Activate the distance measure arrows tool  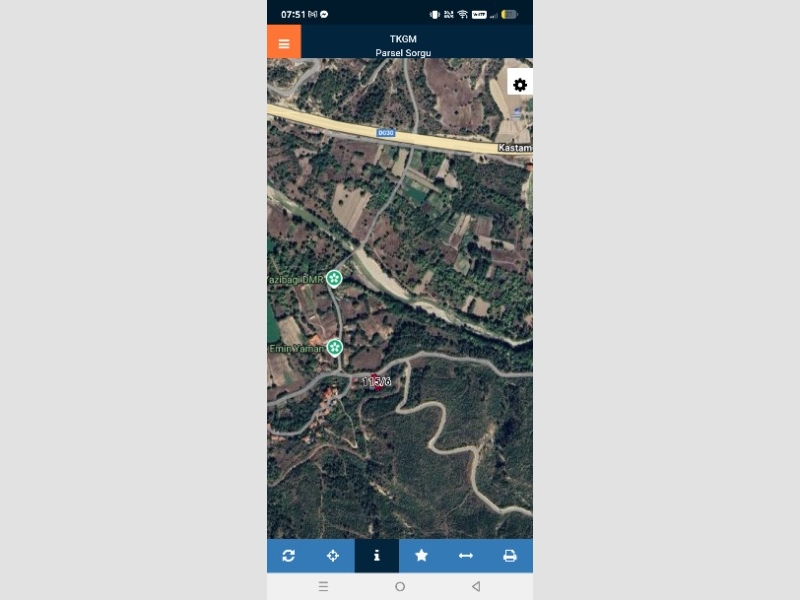coord(465,556)
